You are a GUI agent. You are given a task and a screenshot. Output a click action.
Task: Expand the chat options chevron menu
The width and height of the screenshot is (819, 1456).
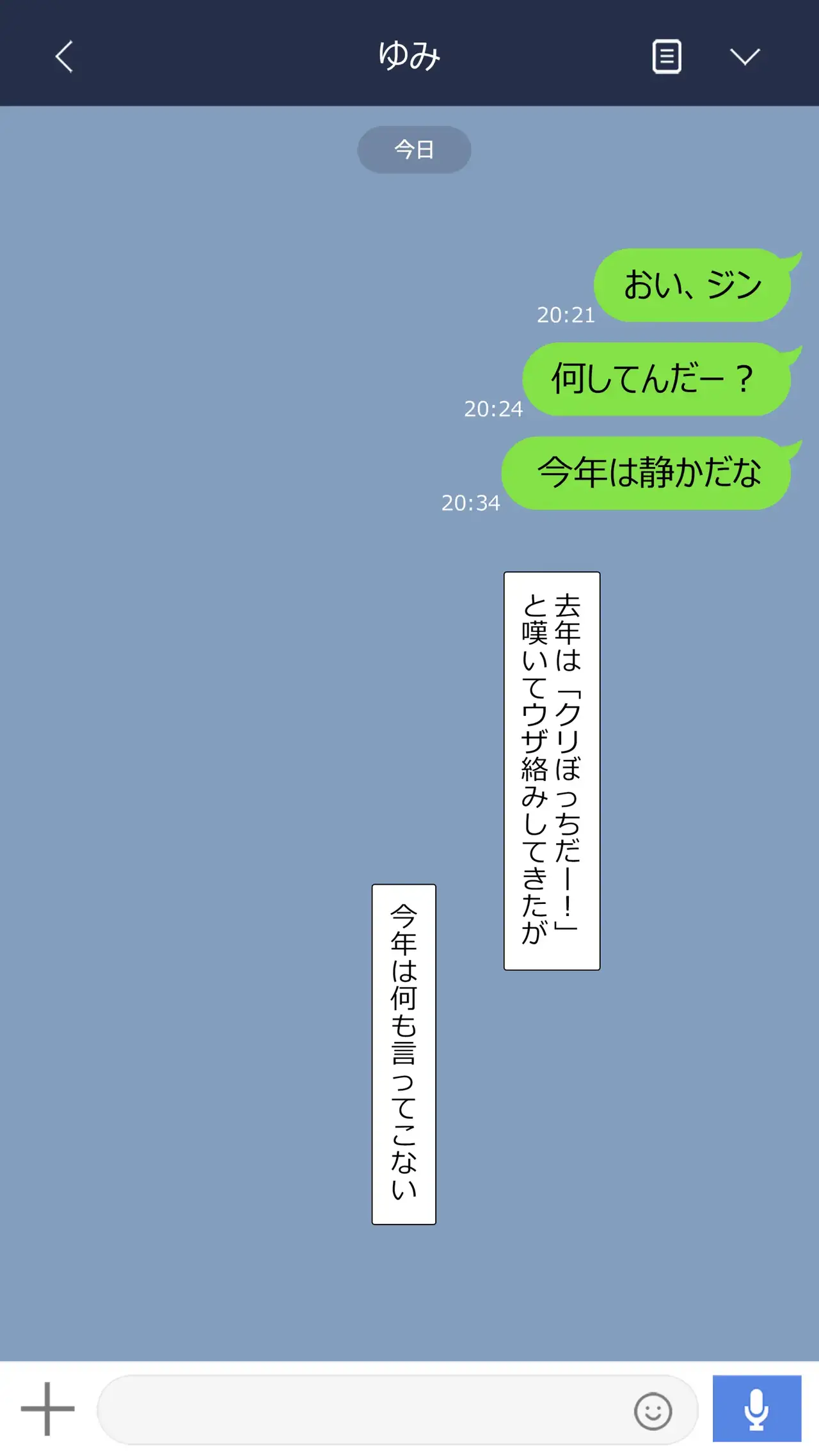pos(745,56)
